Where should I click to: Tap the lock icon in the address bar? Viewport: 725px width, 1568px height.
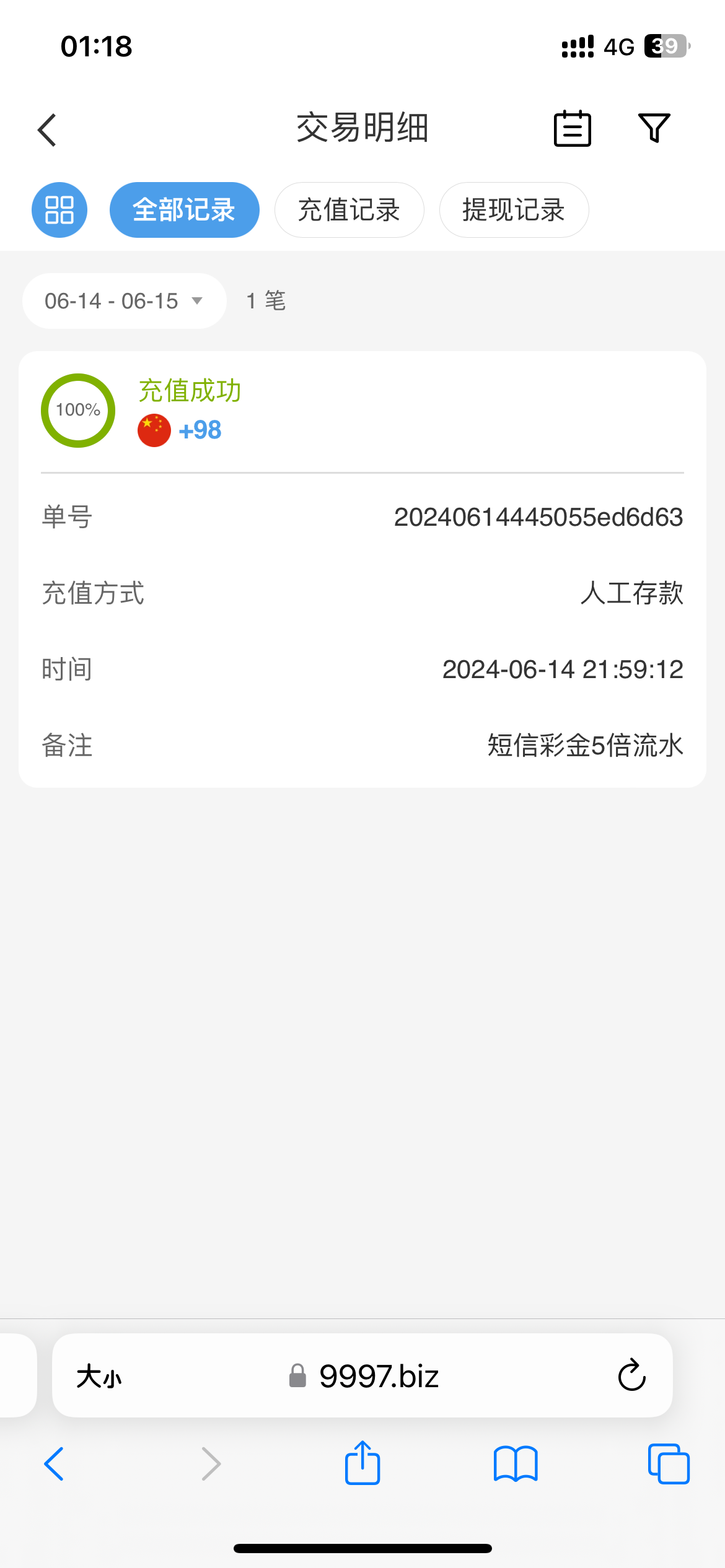[297, 1376]
